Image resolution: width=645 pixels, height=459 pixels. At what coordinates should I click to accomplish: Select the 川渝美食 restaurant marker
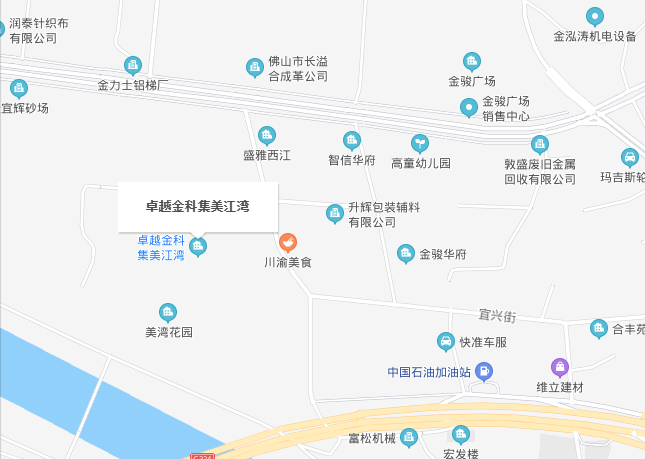click(287, 242)
